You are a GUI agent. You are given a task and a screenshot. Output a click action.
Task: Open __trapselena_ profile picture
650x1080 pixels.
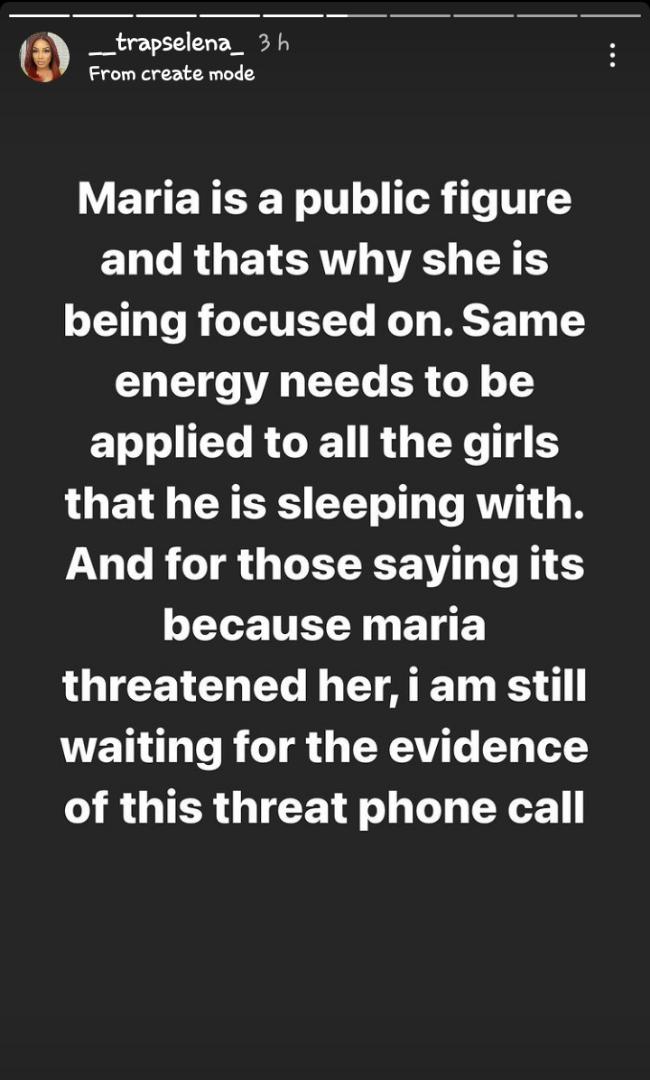44,57
